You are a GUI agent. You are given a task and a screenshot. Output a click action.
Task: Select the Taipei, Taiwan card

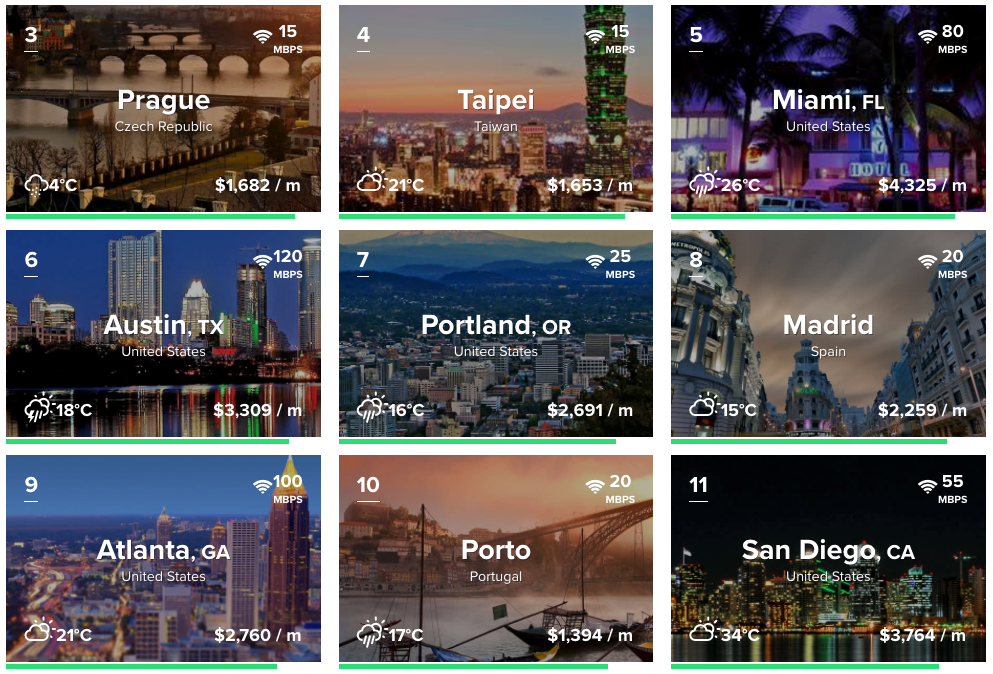[x=495, y=109]
